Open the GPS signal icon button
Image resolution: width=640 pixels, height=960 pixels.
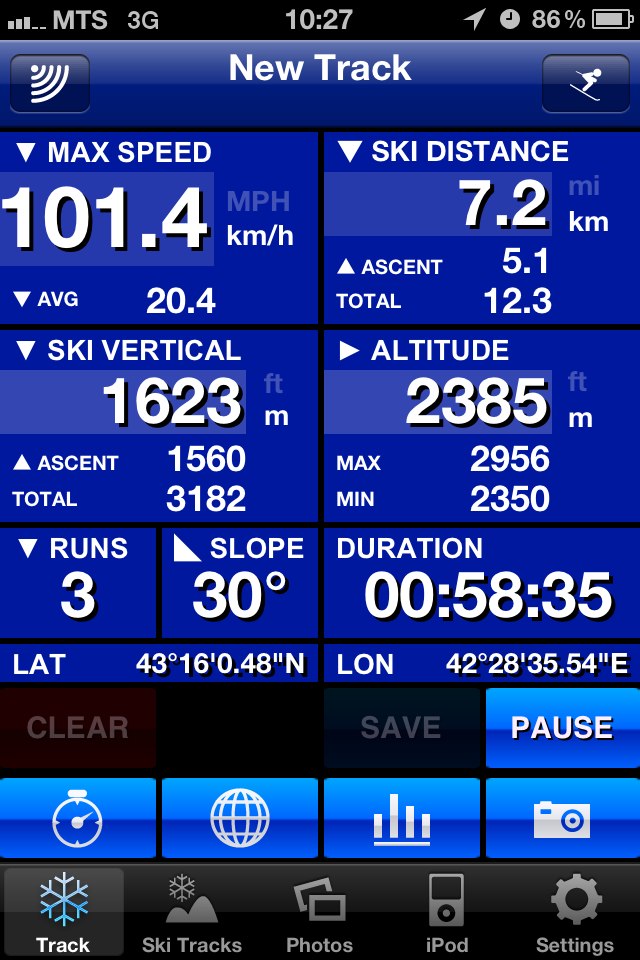(x=50, y=83)
